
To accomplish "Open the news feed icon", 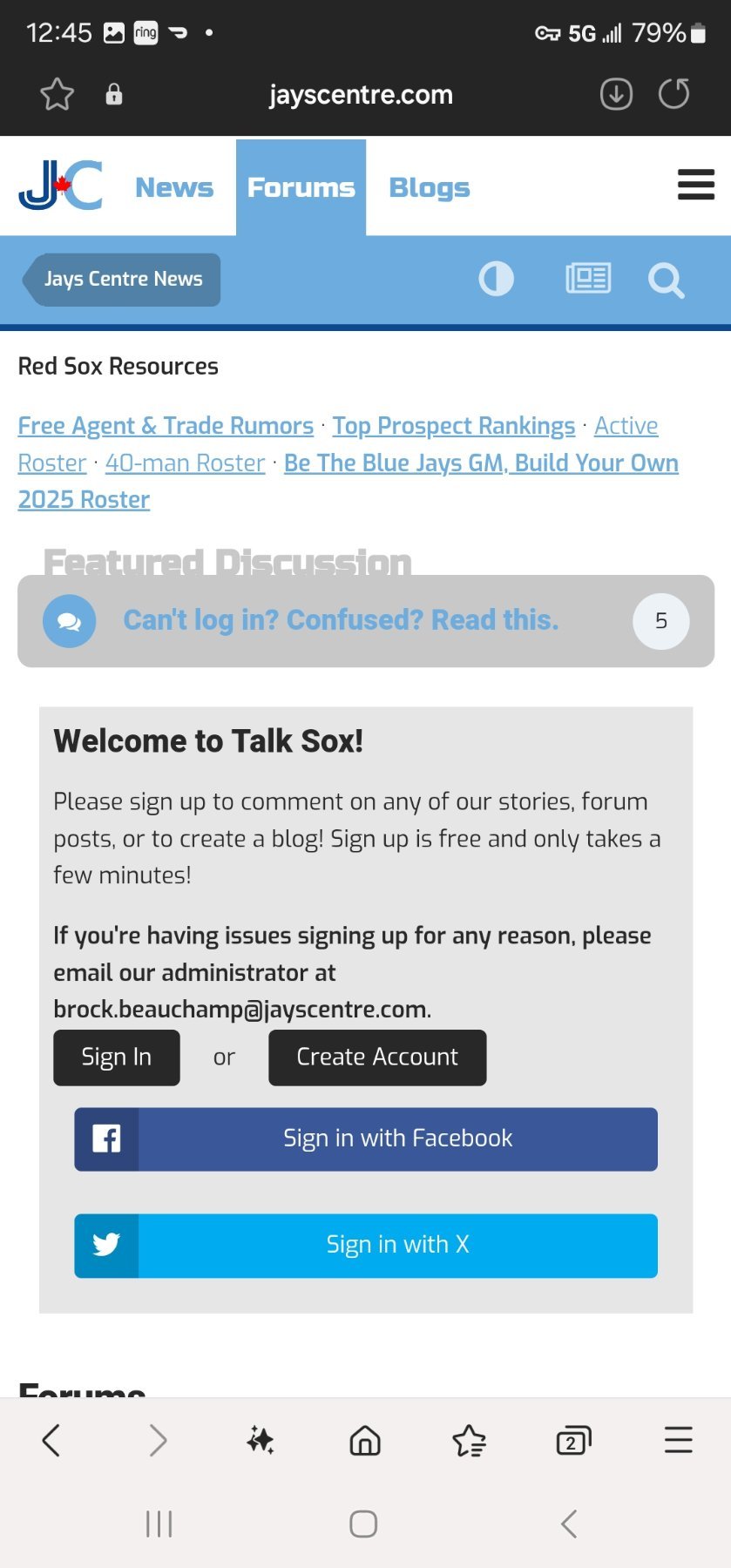I will pos(588,279).
